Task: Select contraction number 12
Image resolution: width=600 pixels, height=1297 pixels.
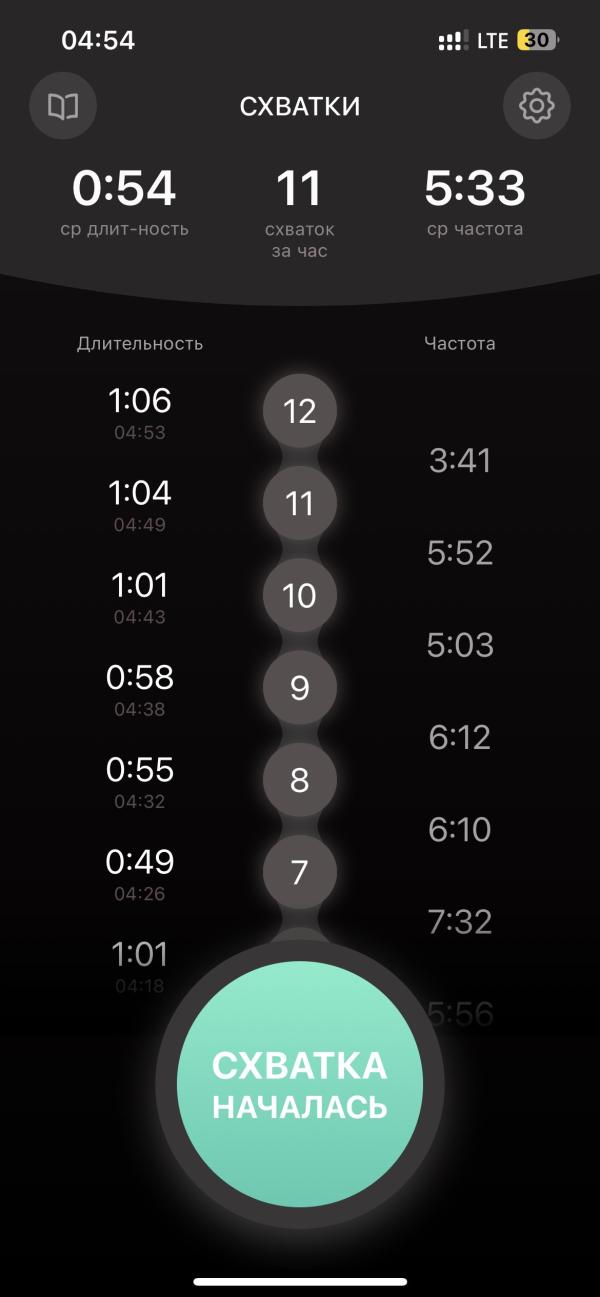Action: 300,411
